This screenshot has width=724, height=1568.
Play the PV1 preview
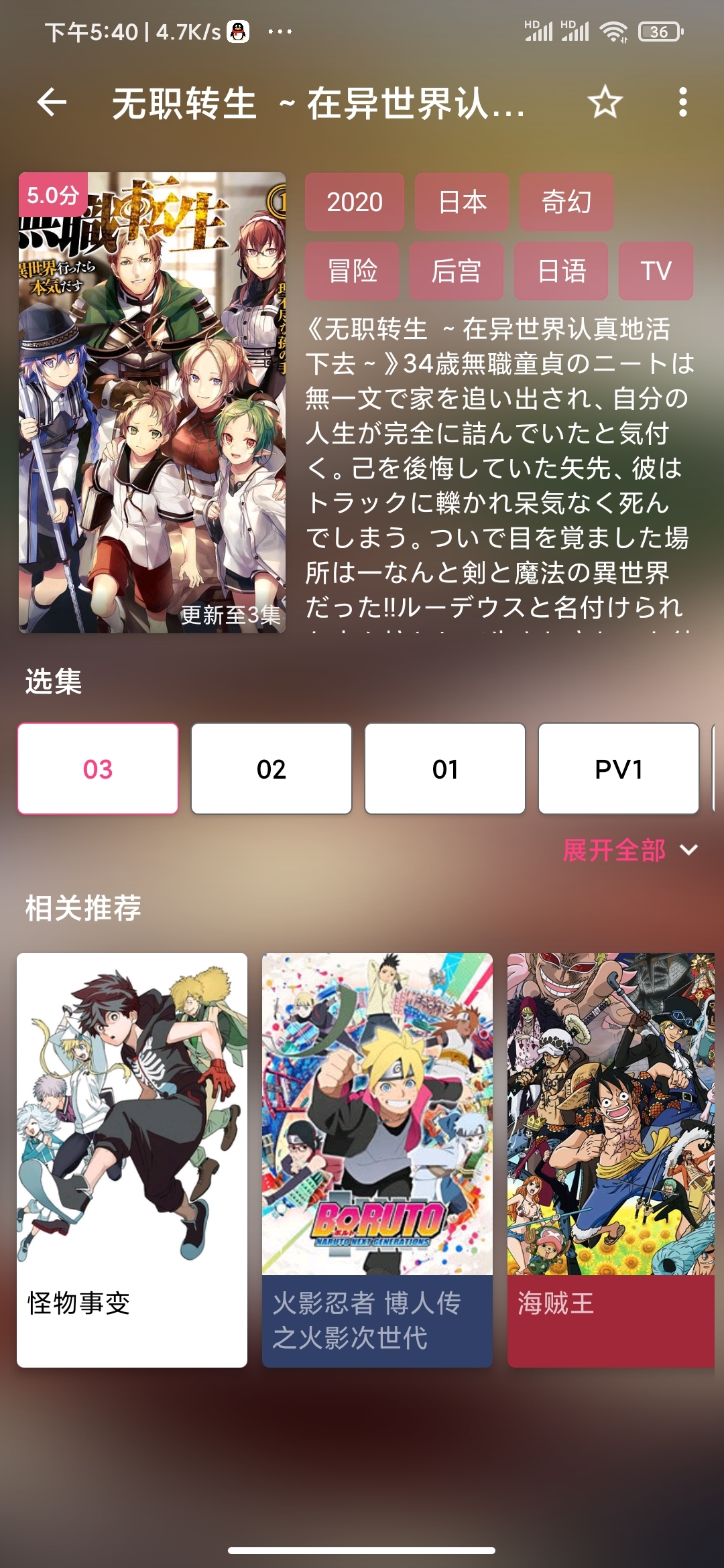pyautogui.click(x=619, y=769)
